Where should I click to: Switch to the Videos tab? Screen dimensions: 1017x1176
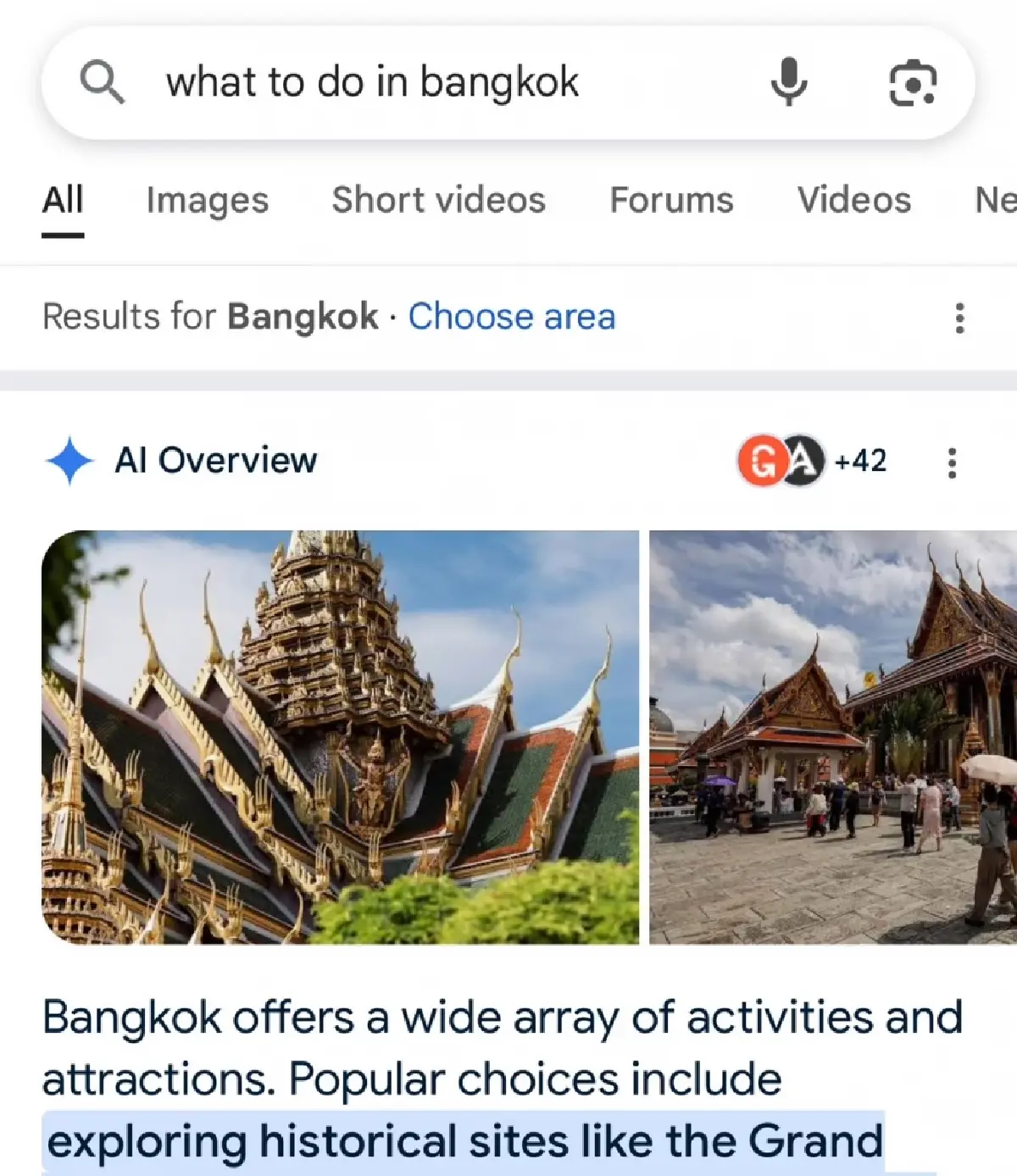[x=853, y=200]
